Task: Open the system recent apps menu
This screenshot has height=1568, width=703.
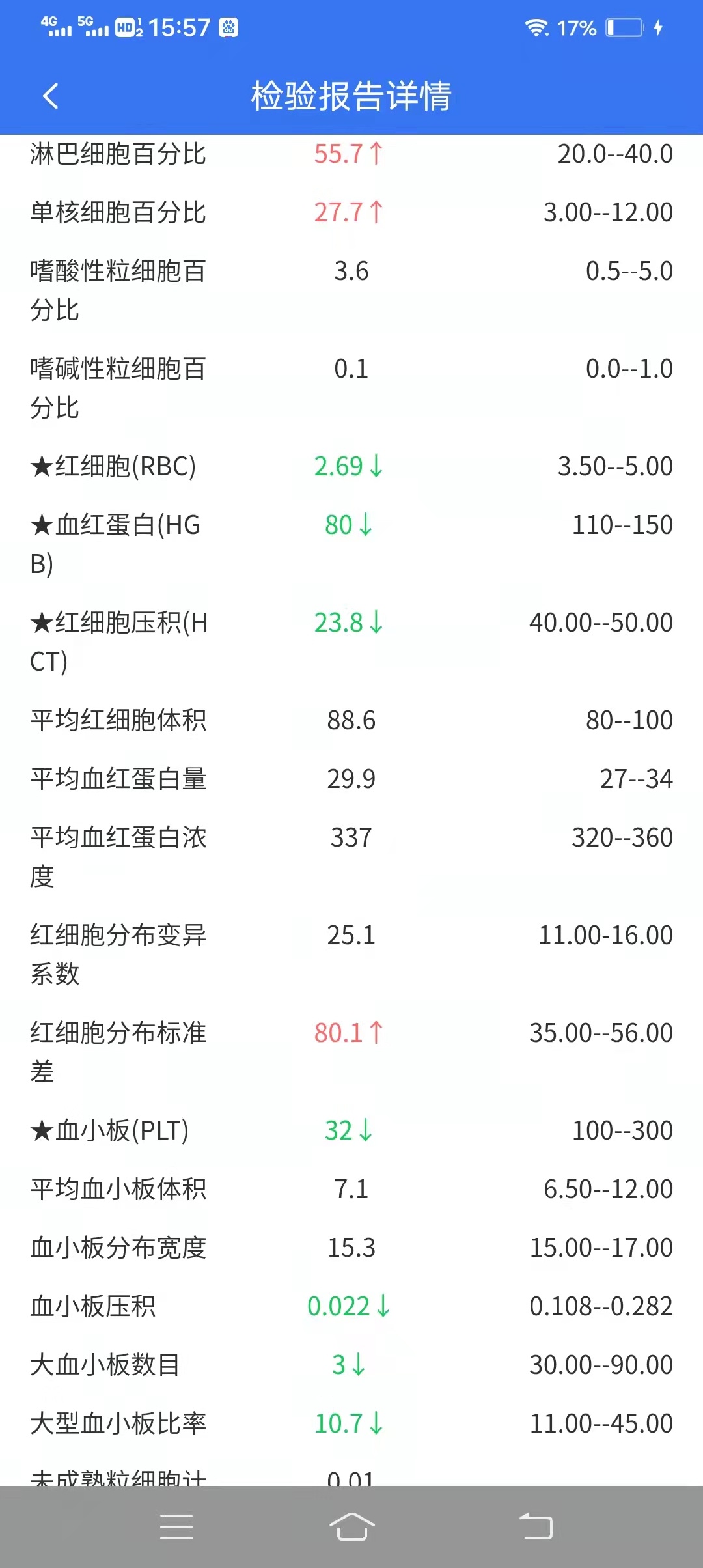Action: click(176, 1526)
